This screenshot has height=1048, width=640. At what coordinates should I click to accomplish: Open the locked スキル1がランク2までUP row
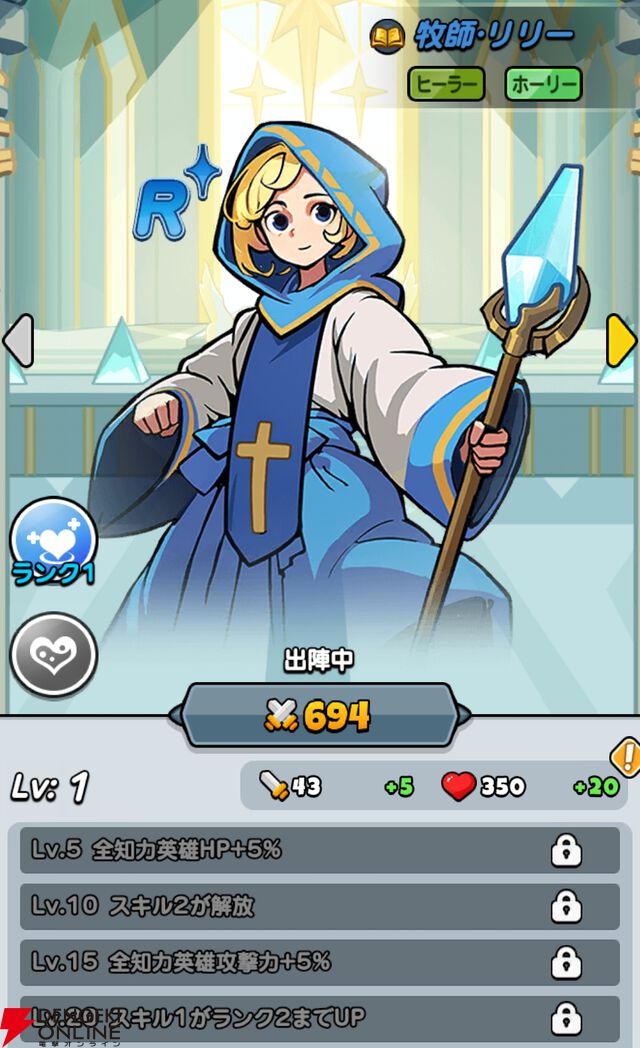click(320, 1018)
